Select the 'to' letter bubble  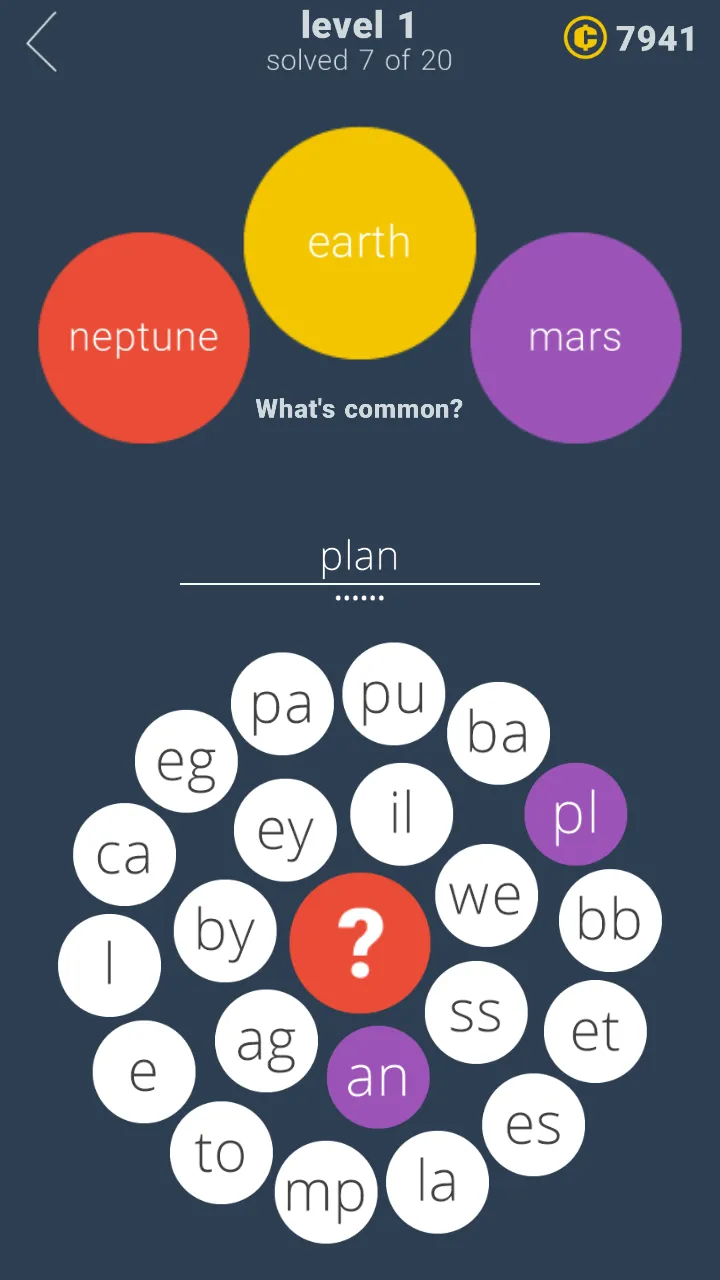point(221,1153)
